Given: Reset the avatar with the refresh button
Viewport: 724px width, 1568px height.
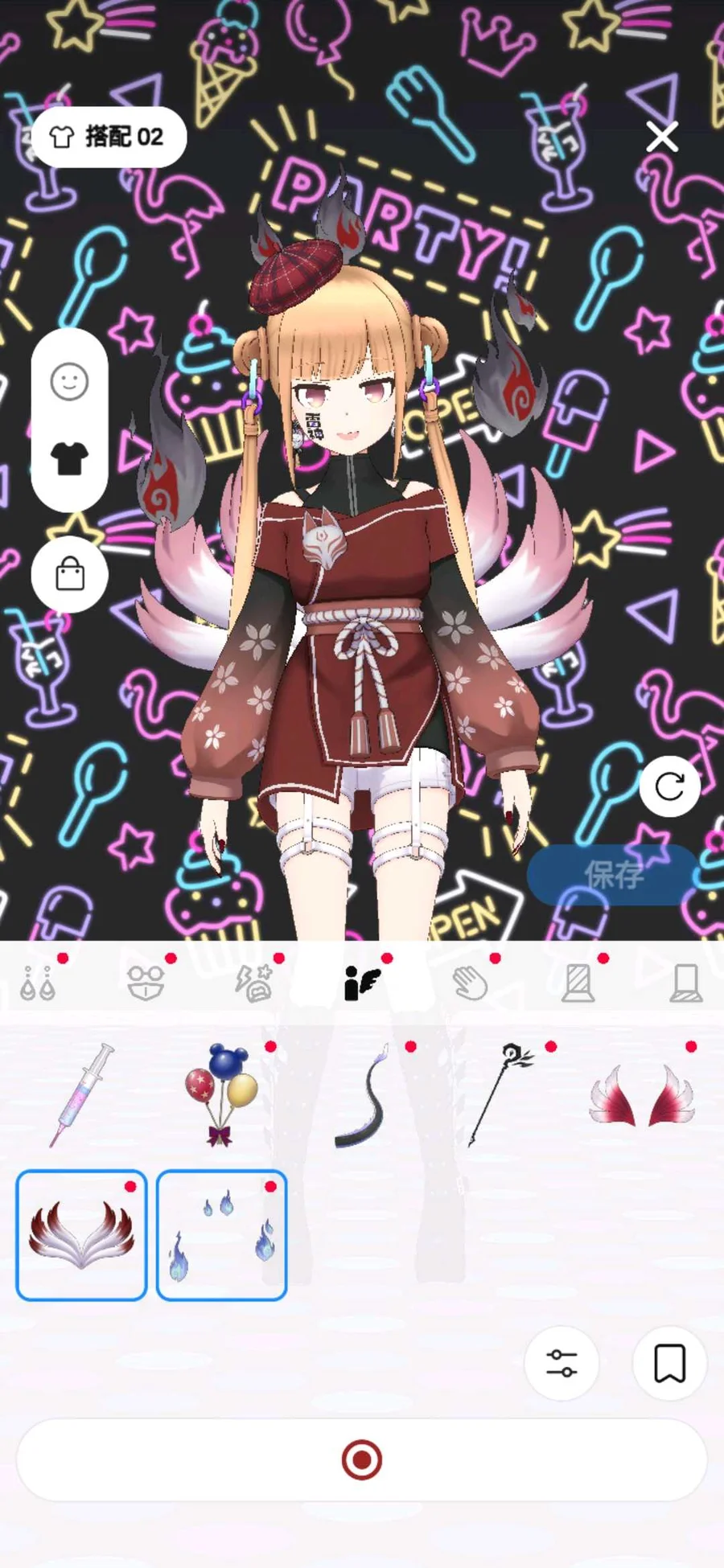Looking at the screenshot, I should pyautogui.click(x=669, y=786).
